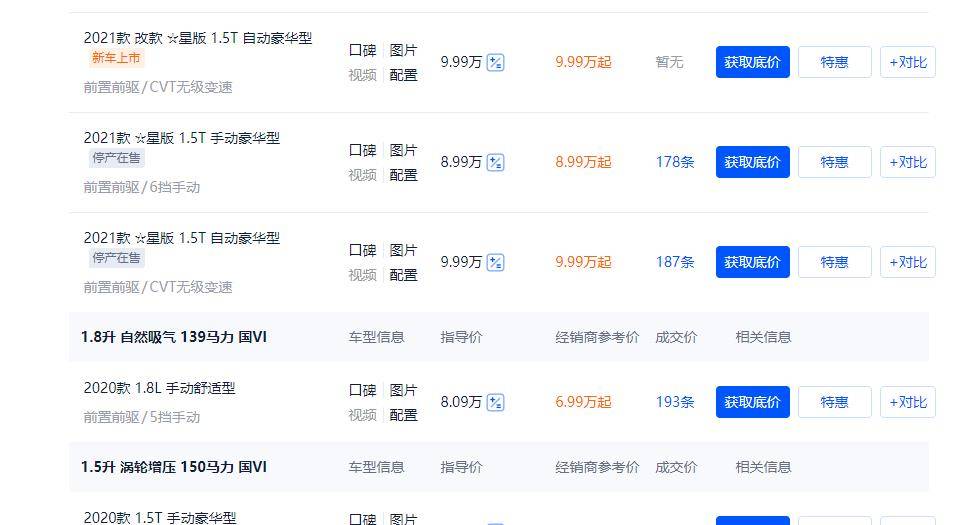View 口碑 for 2021款 改款 自动豪华型

[362, 50]
